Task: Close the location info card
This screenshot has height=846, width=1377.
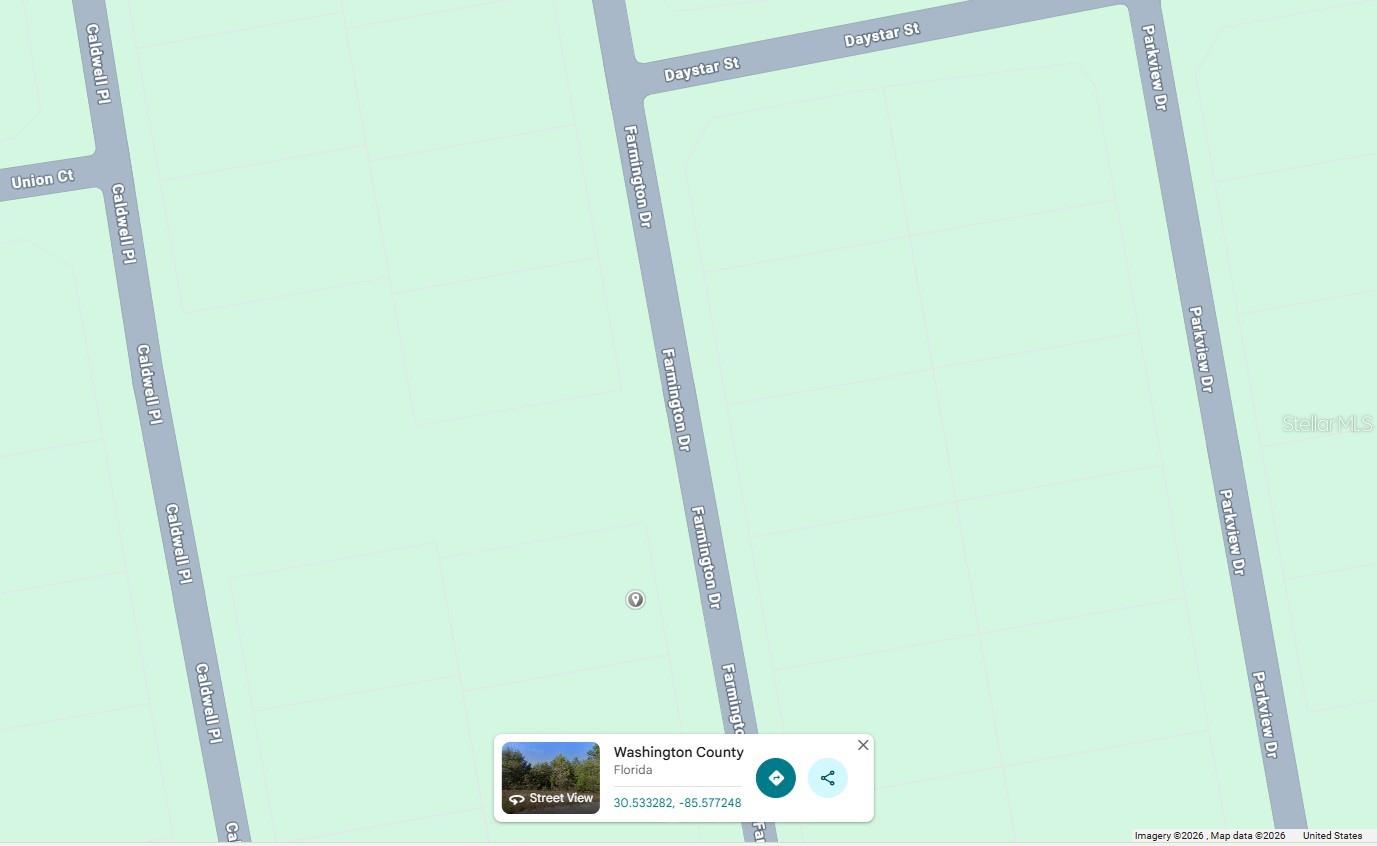Action: (863, 745)
